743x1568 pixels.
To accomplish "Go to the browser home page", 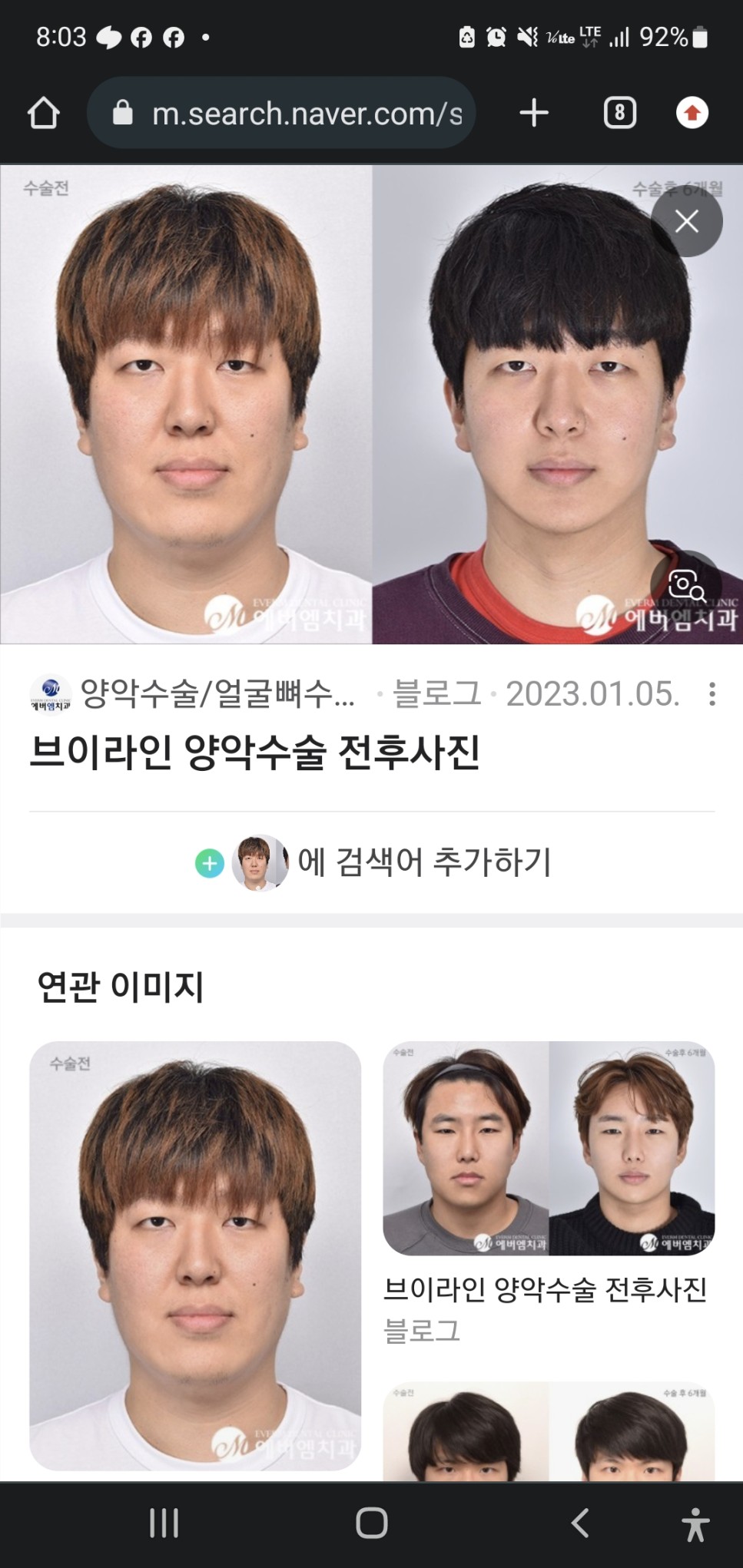I will click(44, 113).
